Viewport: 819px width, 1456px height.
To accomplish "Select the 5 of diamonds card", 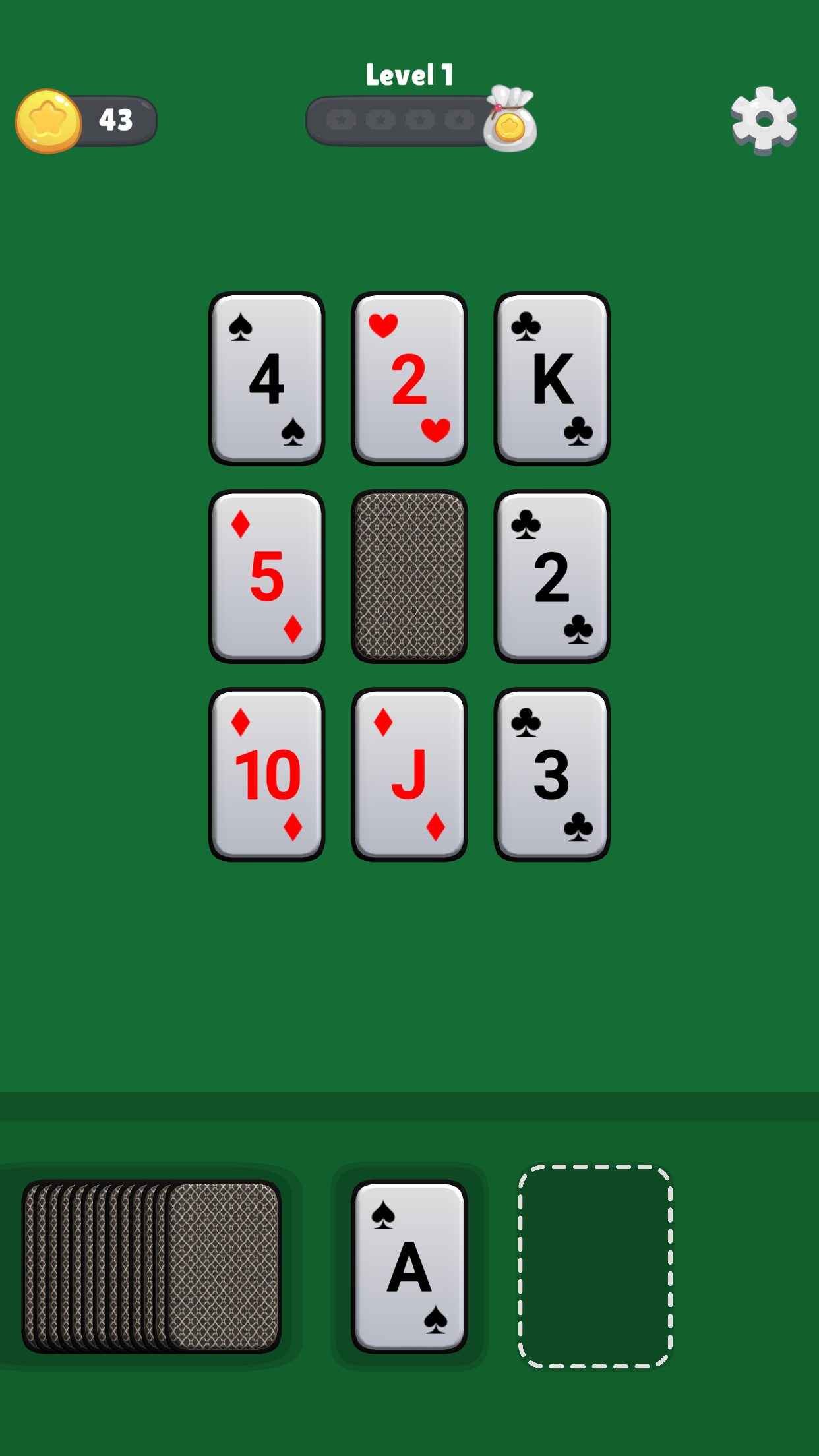I will 266,576.
